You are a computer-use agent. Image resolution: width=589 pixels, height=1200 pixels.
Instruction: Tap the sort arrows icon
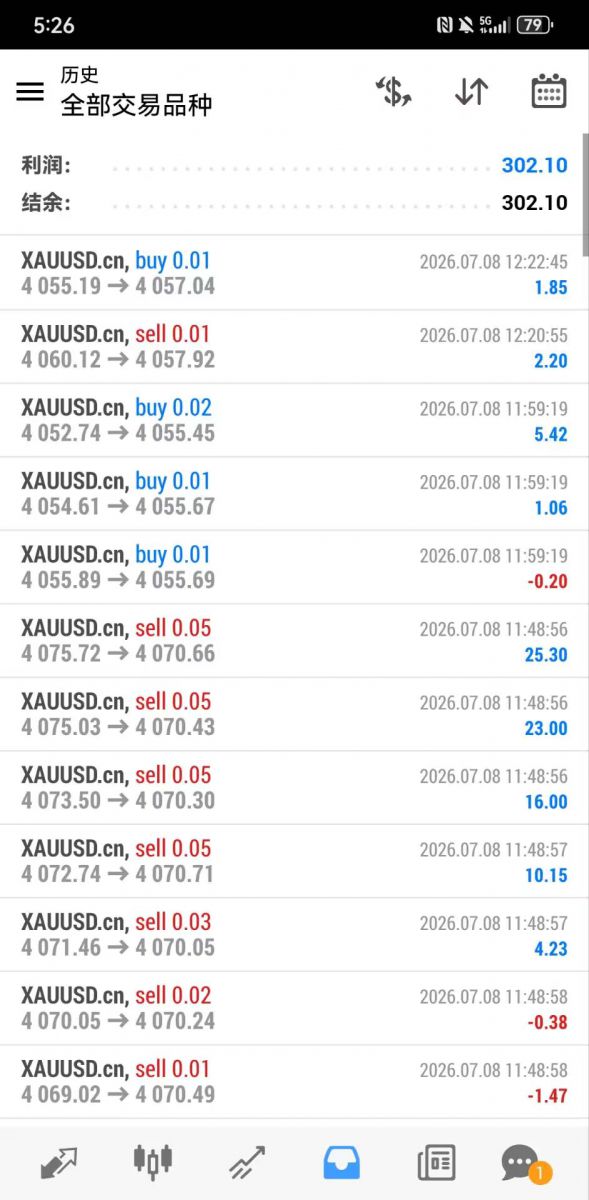coord(471,92)
